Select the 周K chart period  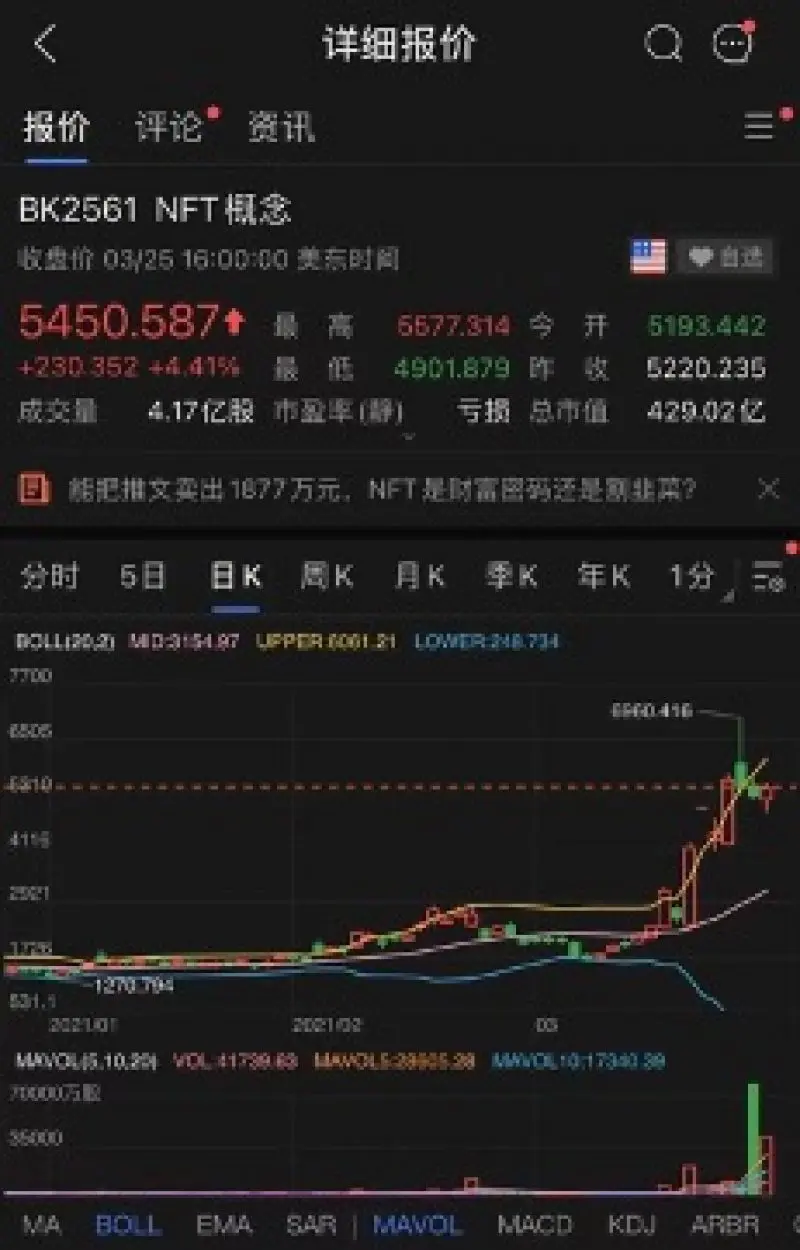coord(327,576)
